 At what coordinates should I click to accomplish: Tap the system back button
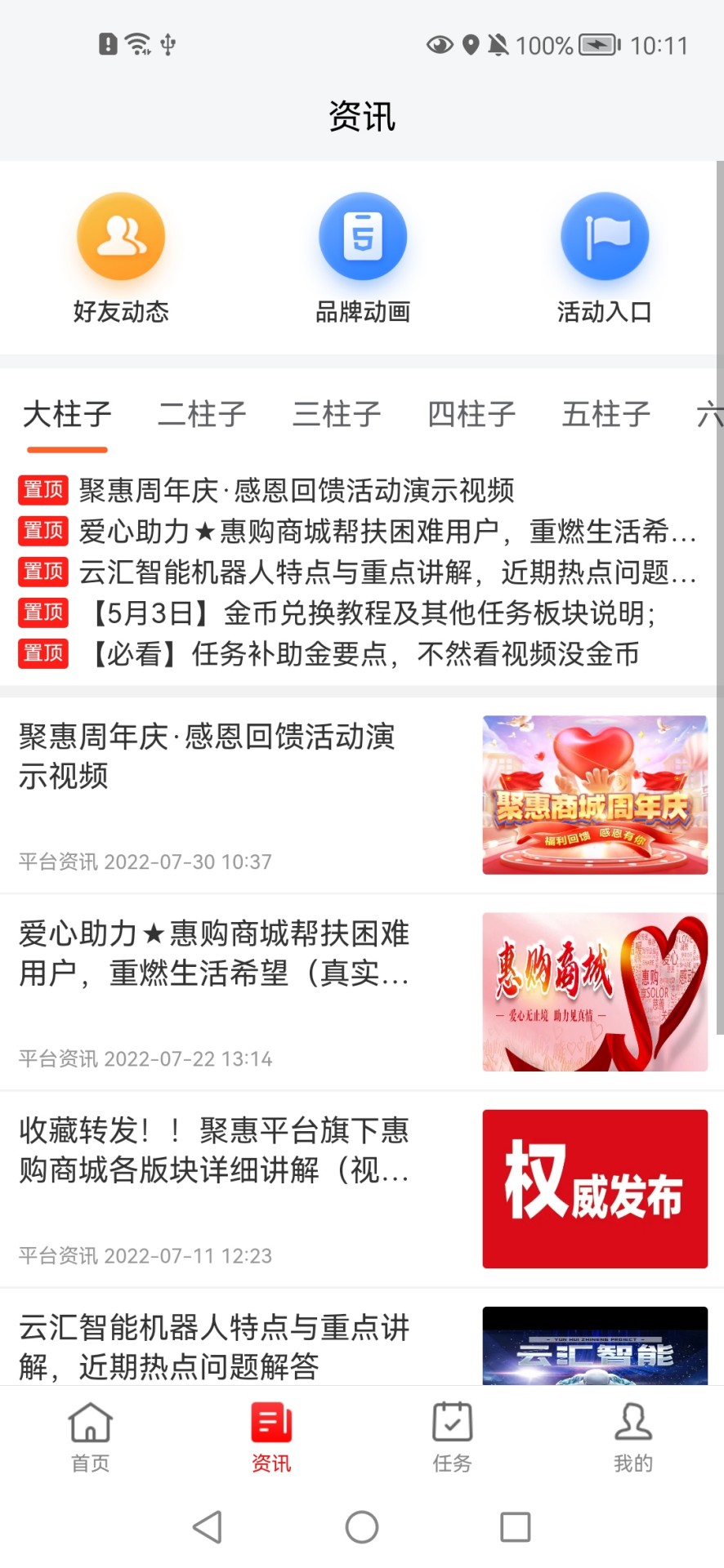coord(208,1526)
